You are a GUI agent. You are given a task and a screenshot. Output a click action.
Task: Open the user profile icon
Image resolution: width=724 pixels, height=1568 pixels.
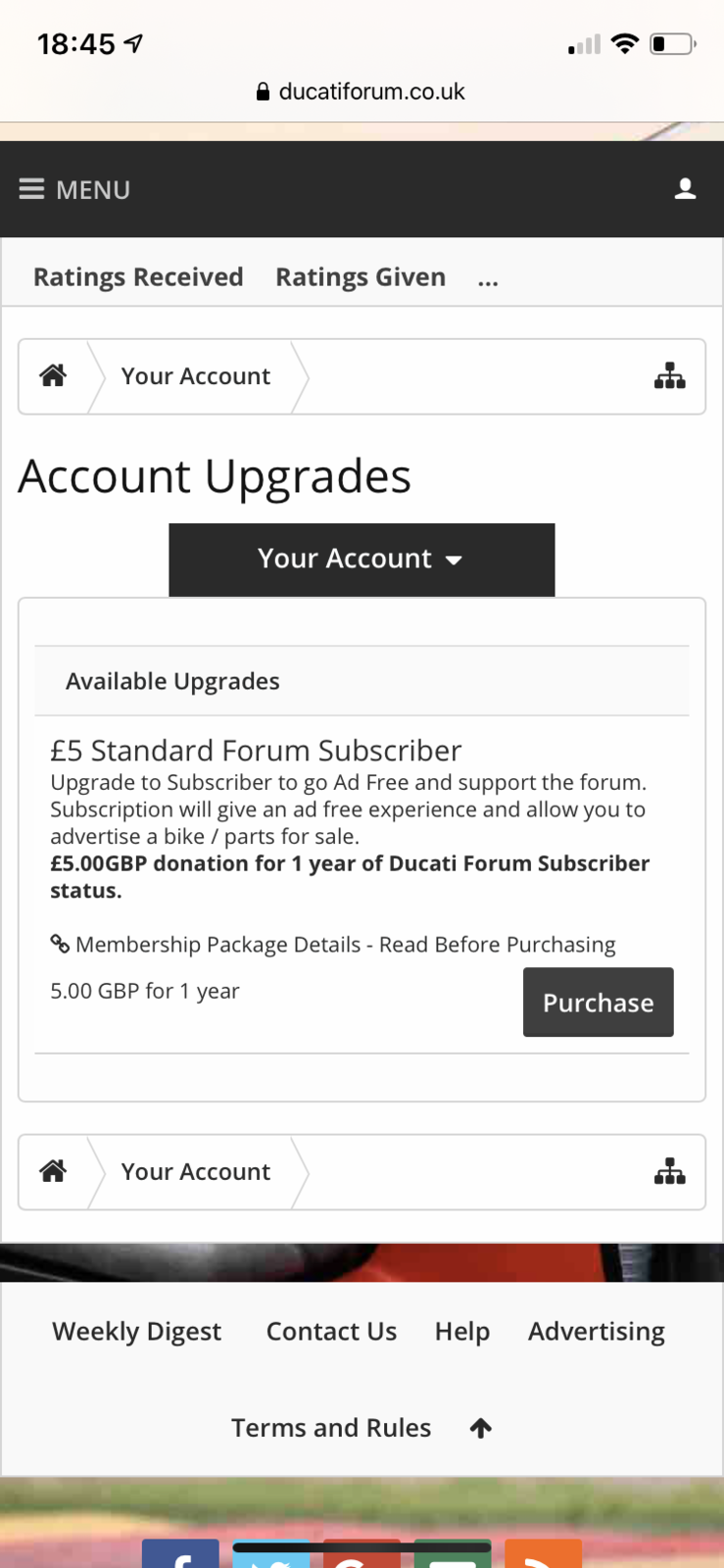point(685,189)
